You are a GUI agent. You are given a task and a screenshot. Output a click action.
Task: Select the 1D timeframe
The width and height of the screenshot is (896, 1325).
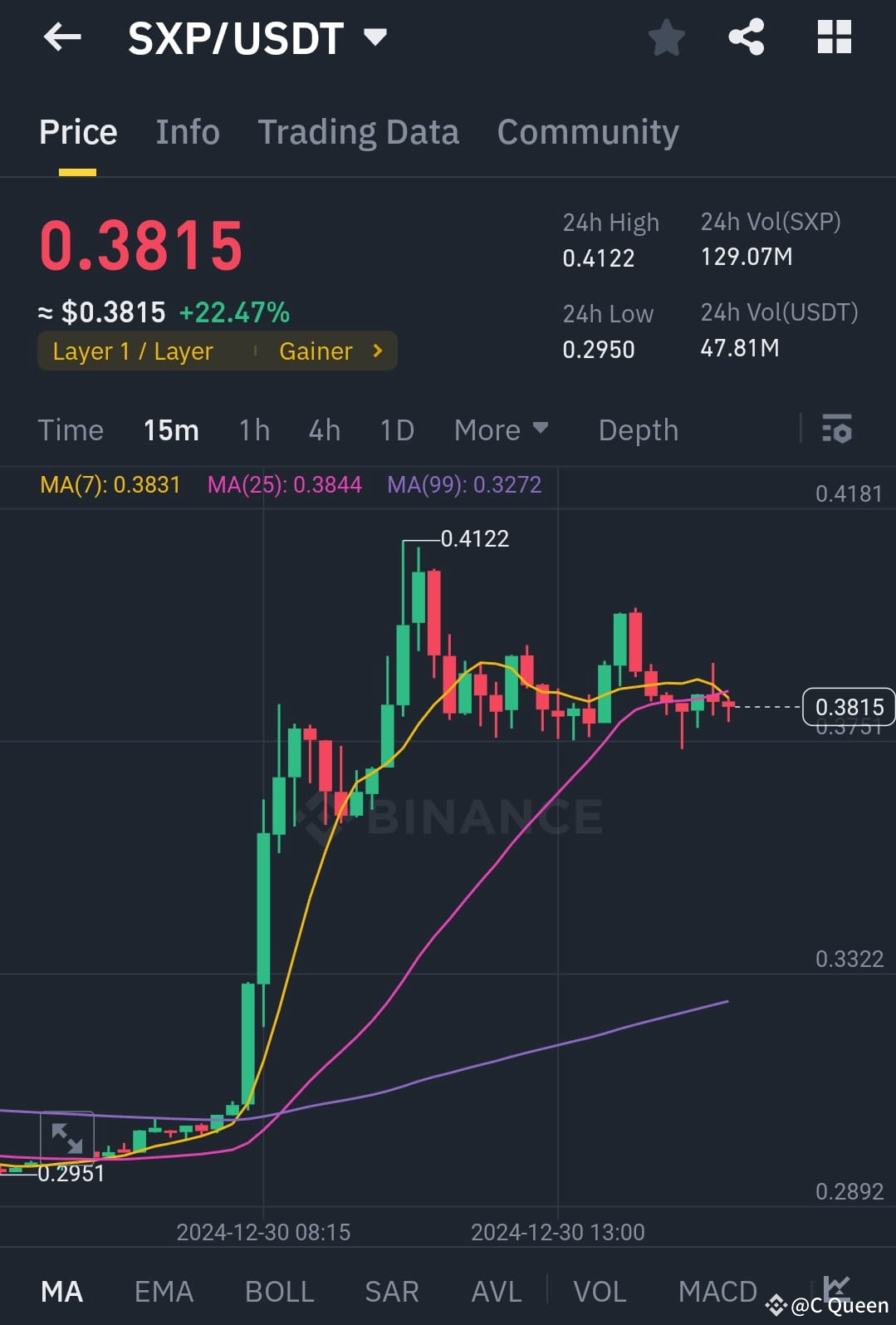coord(396,430)
